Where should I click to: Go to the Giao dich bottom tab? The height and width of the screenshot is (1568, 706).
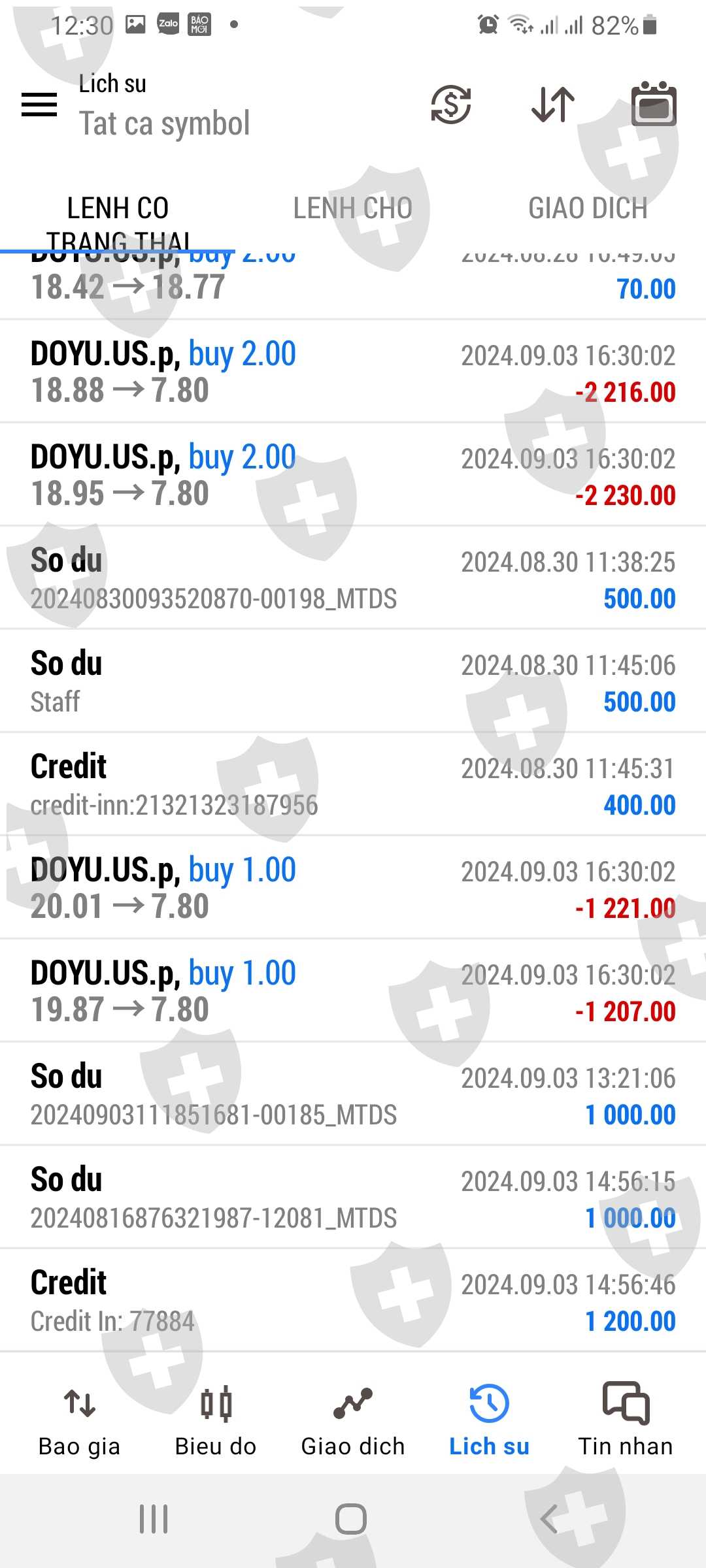353,1419
